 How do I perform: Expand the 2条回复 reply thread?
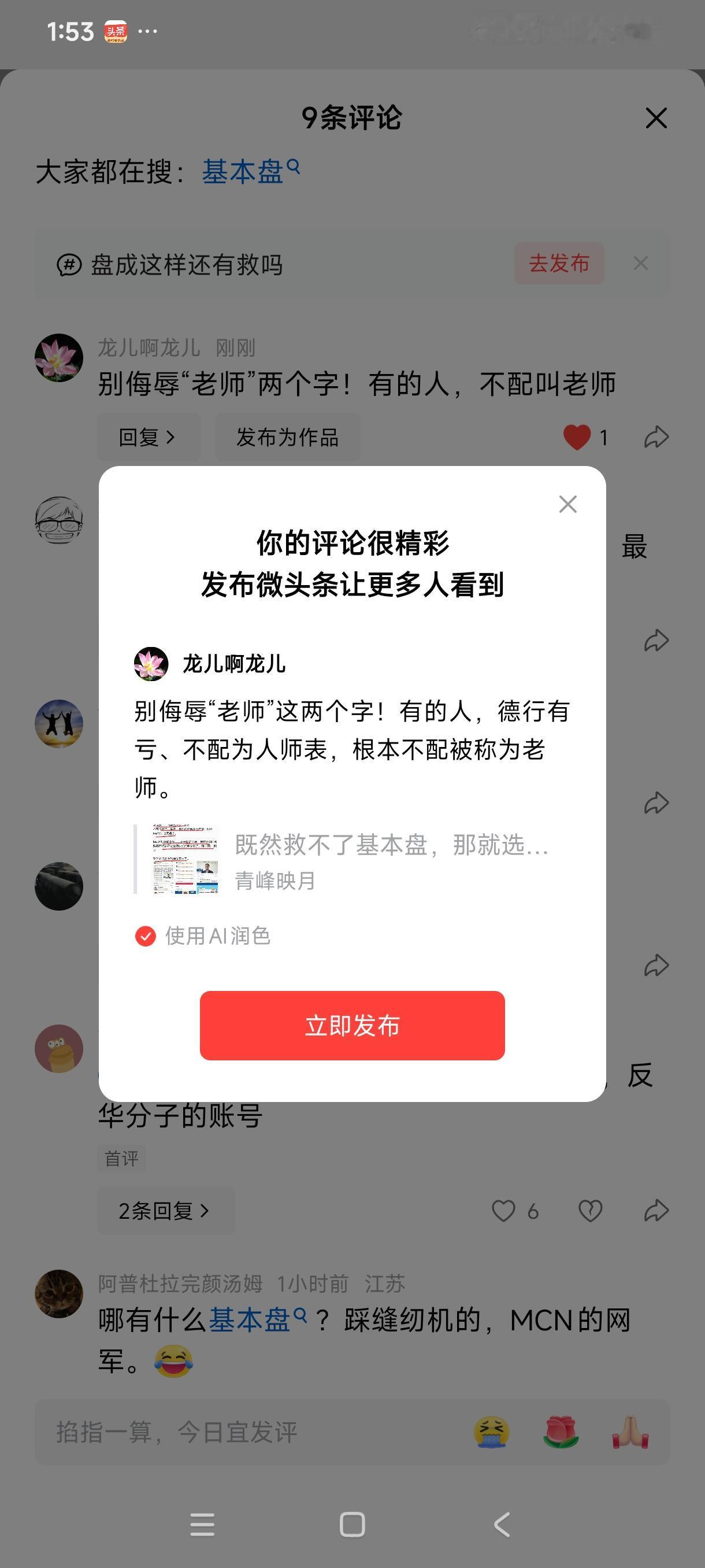click(164, 1211)
